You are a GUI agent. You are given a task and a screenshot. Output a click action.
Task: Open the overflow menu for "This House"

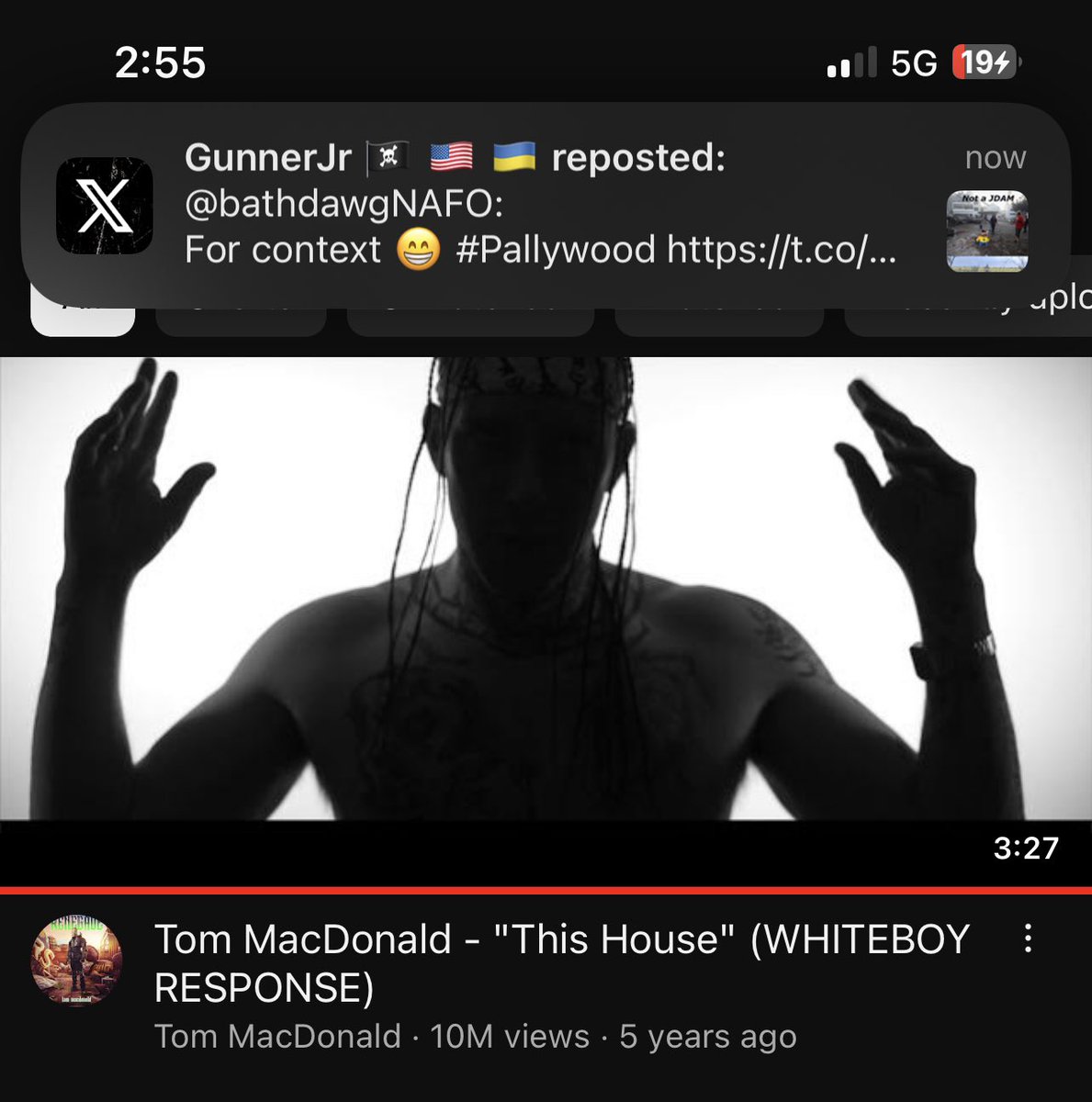(x=1028, y=939)
